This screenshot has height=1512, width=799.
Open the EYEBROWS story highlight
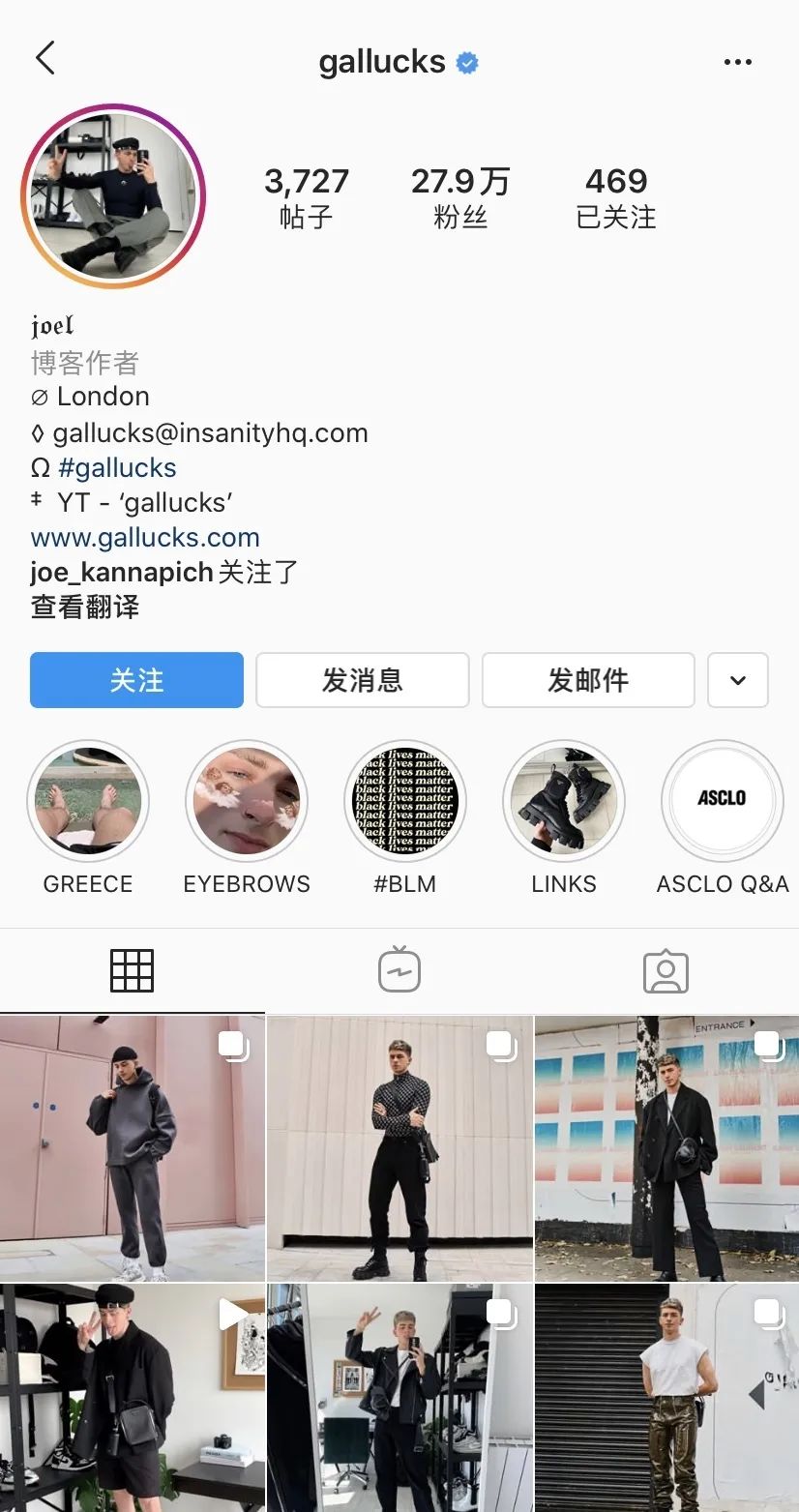[x=247, y=801]
